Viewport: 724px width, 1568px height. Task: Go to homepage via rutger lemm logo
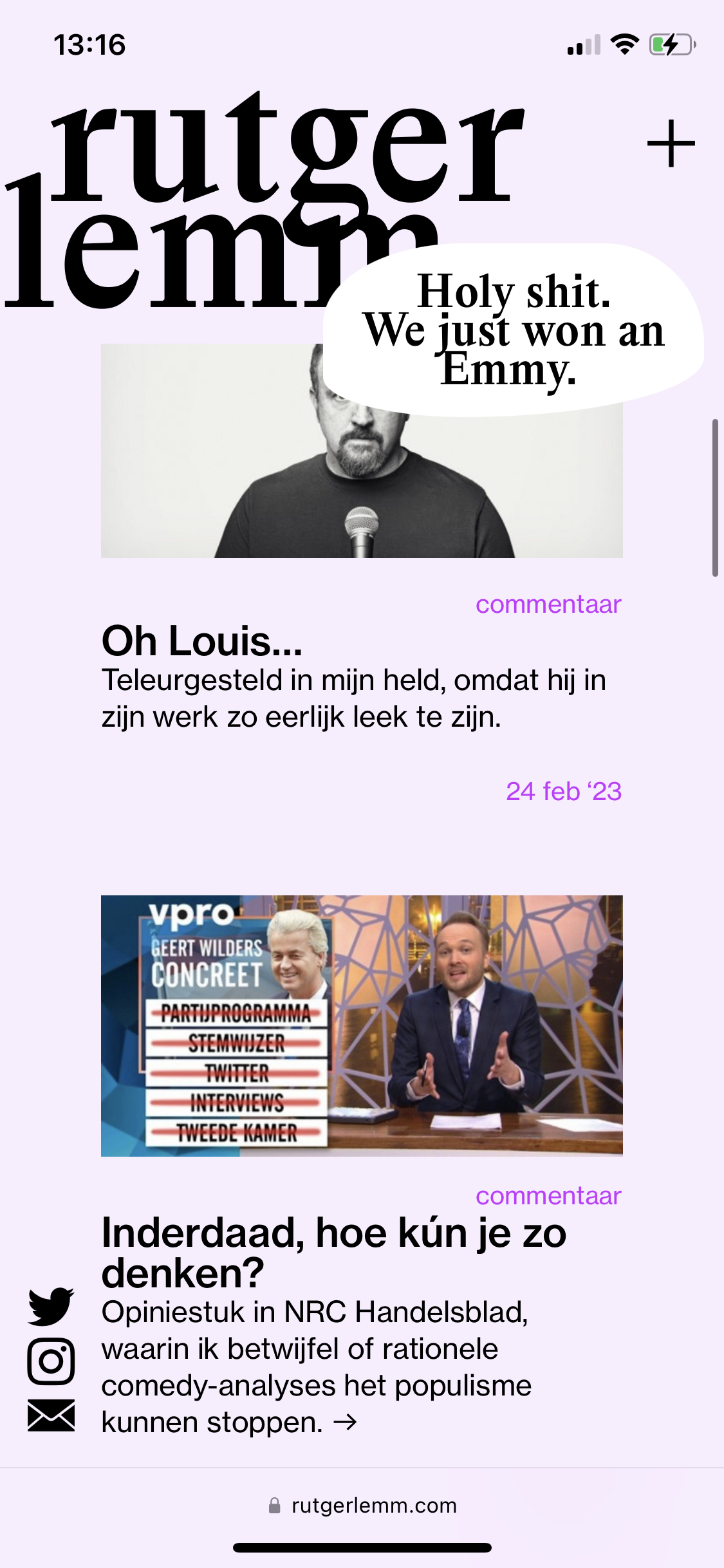[257, 193]
